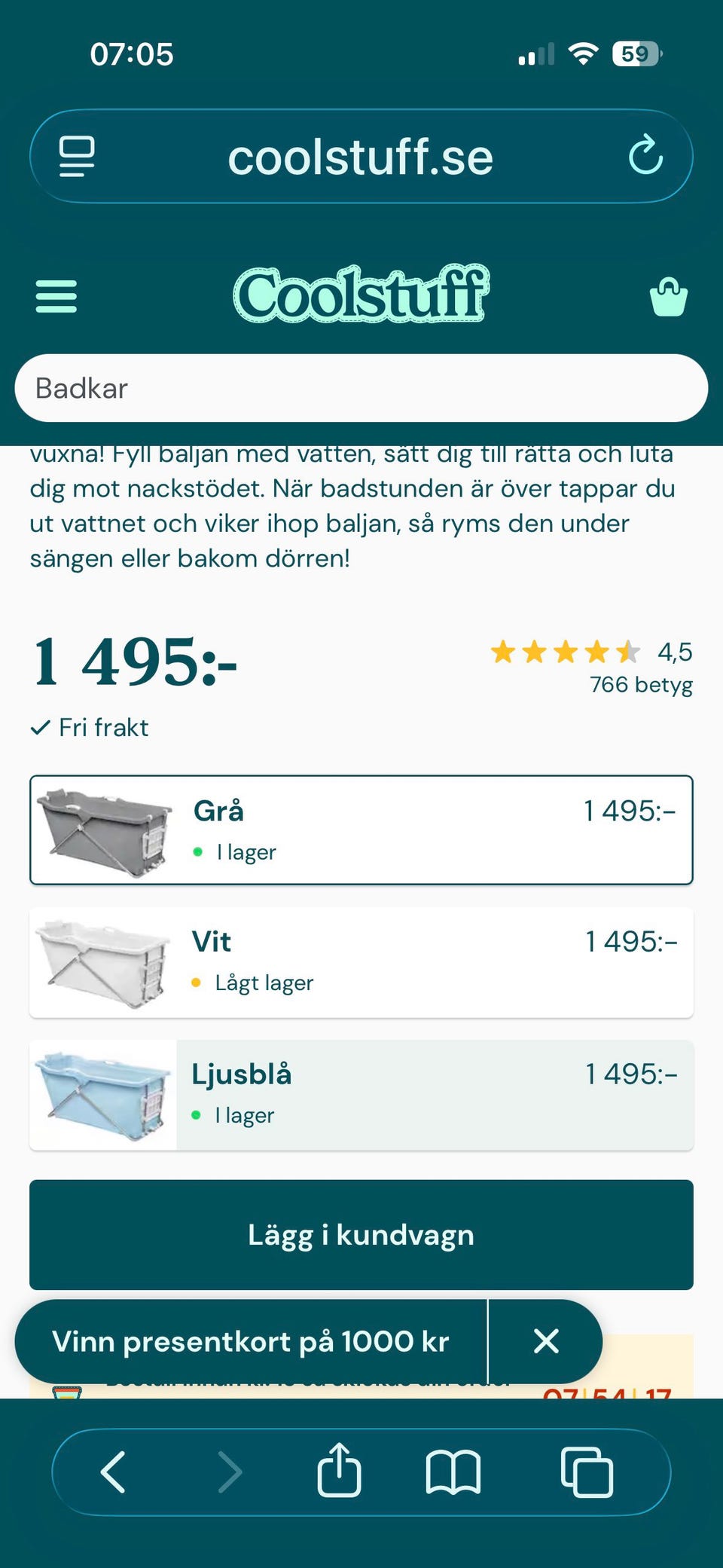Dismiss the presentkort banner
This screenshot has width=723, height=1568.
546,1341
